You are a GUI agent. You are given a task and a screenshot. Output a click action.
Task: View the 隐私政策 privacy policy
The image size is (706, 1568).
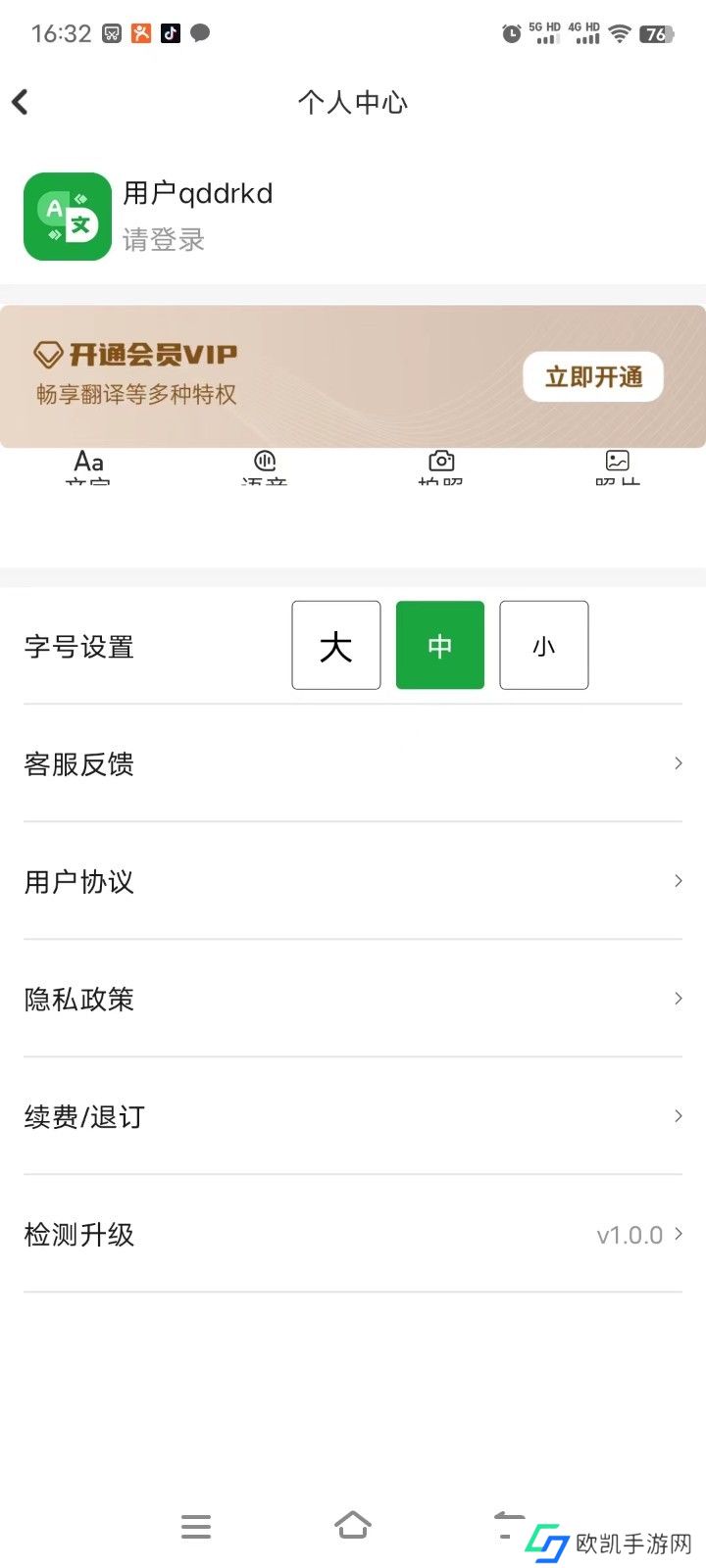[x=353, y=999]
